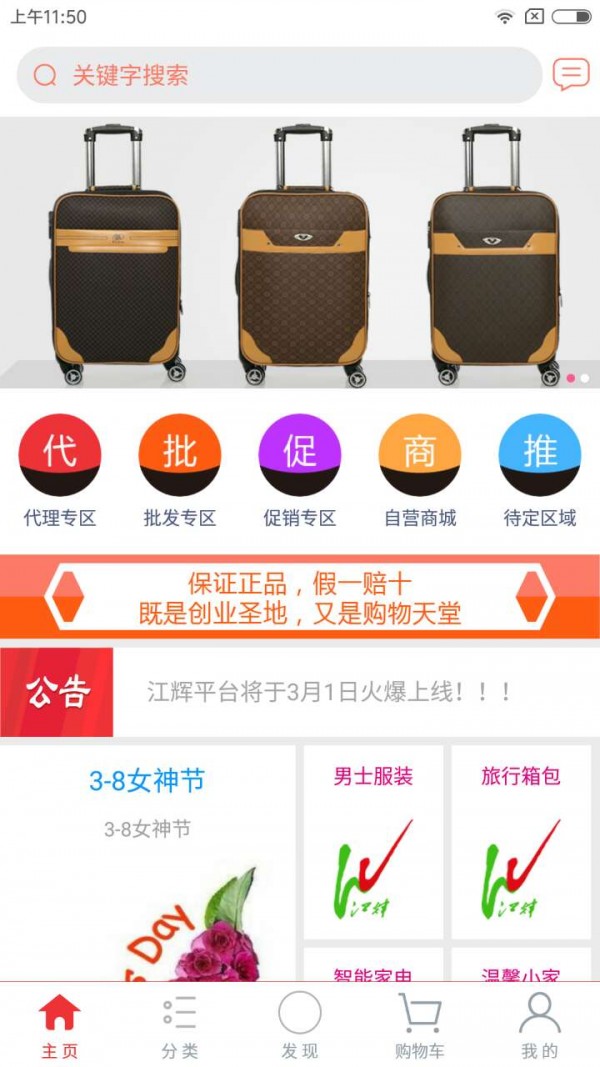This screenshot has width=600, height=1067.
Task: Open the messages chat icon
Action: point(571,75)
